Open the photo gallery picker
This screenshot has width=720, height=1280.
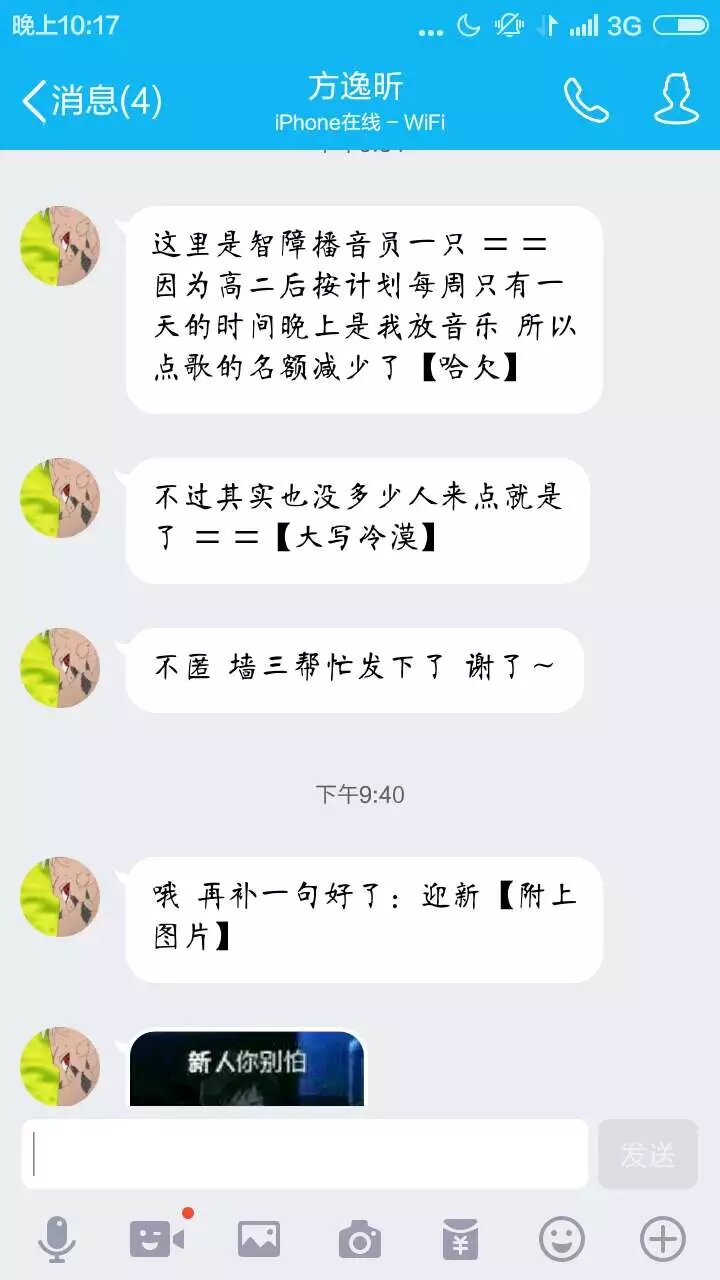[x=259, y=1240]
